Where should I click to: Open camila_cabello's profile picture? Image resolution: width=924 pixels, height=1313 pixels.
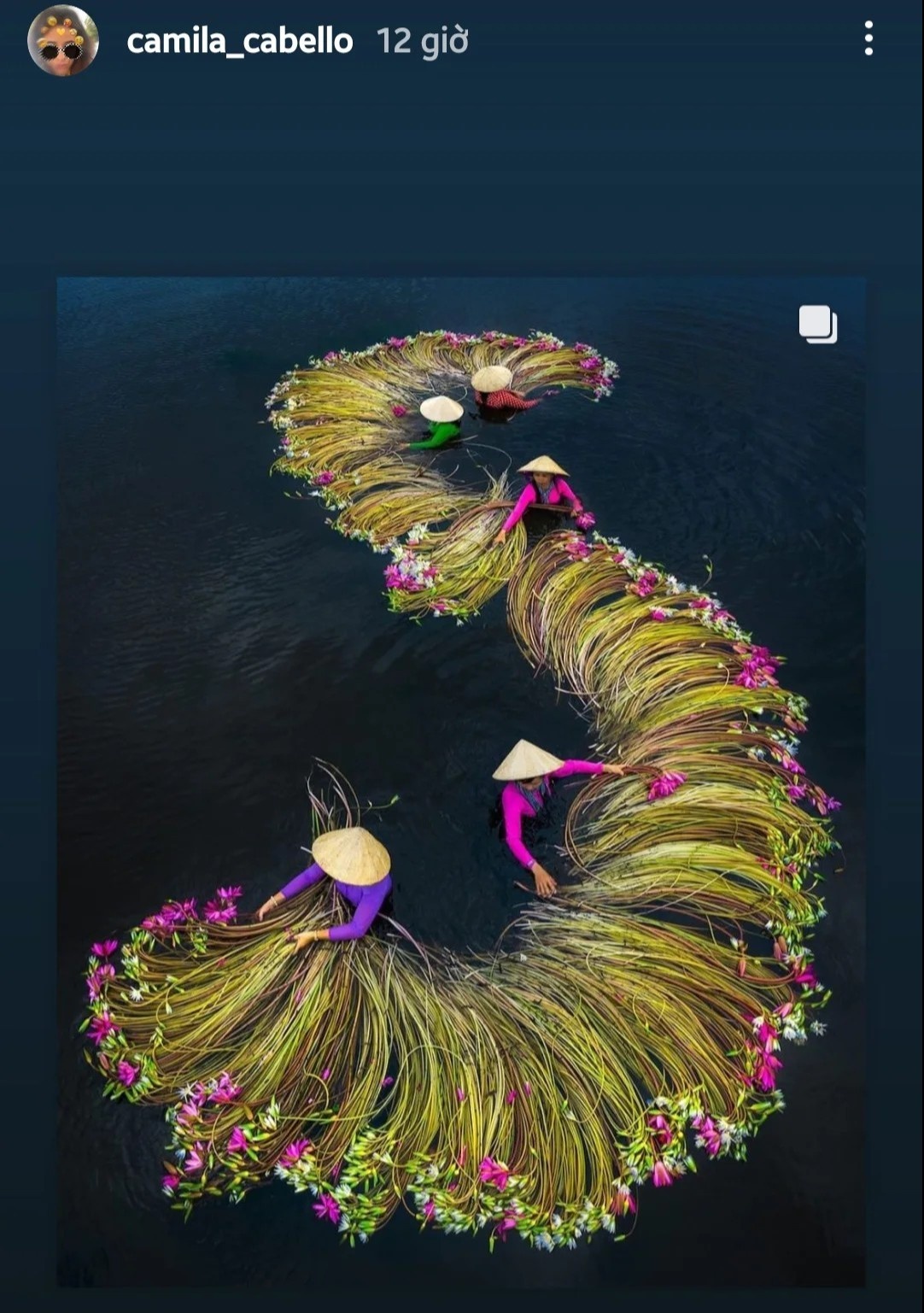(x=62, y=40)
